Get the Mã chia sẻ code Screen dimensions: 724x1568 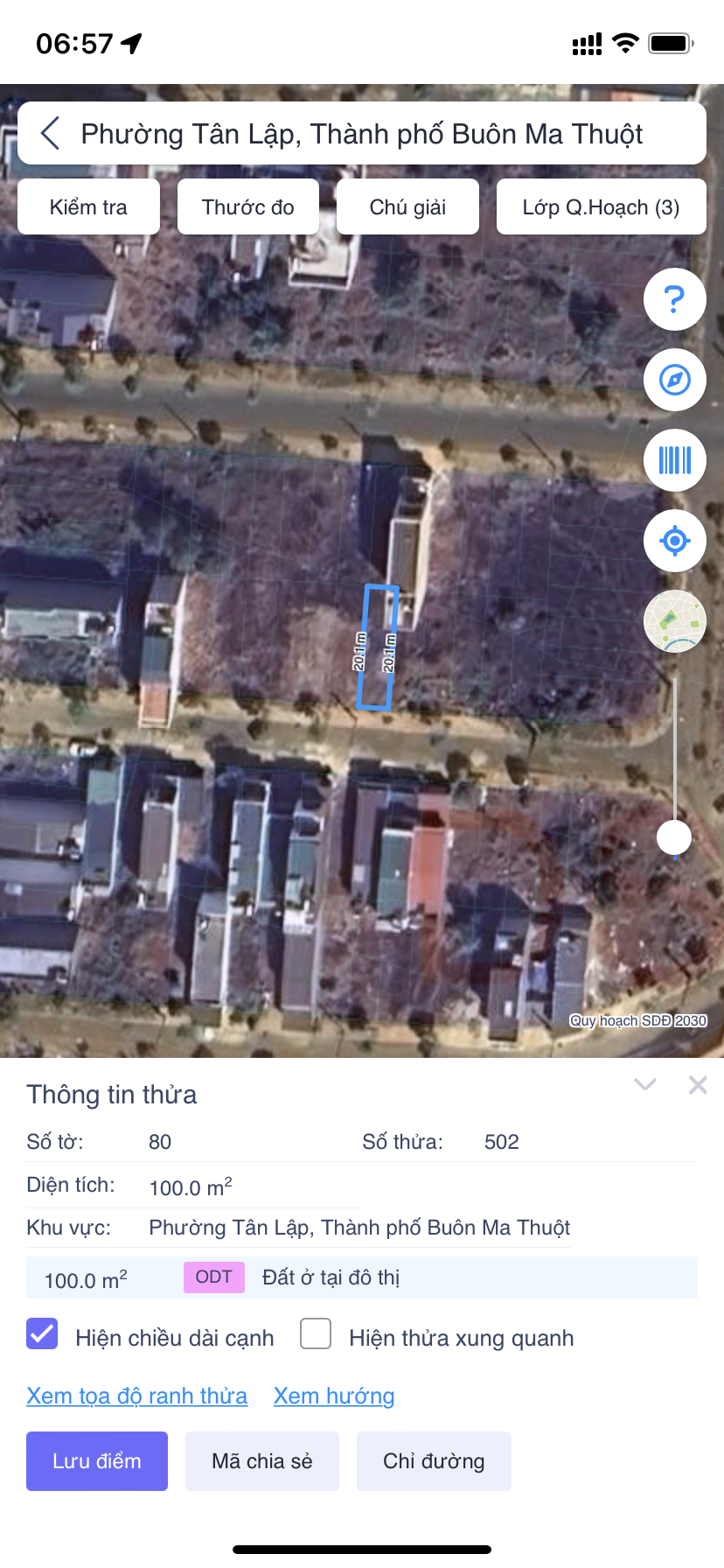tap(261, 1461)
